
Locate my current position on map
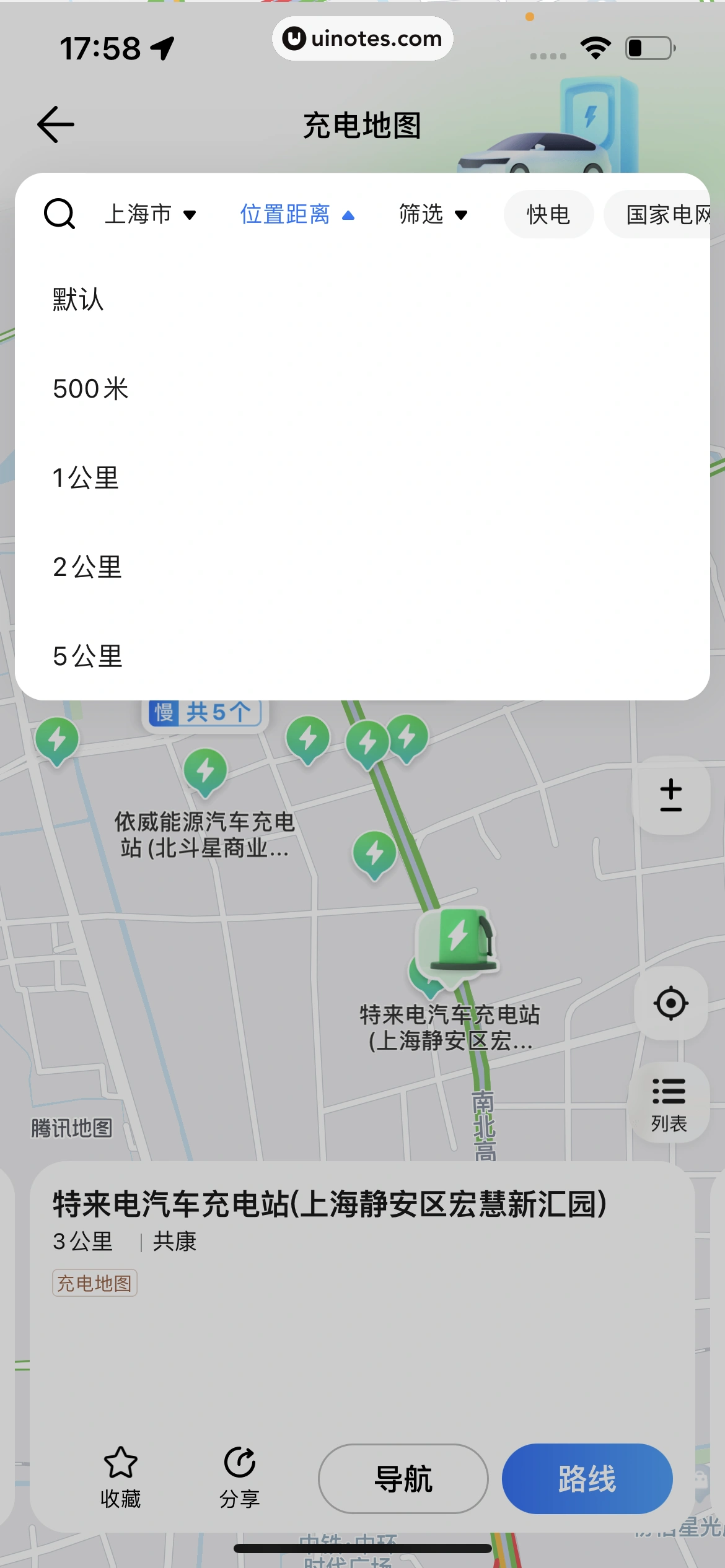tap(670, 1003)
